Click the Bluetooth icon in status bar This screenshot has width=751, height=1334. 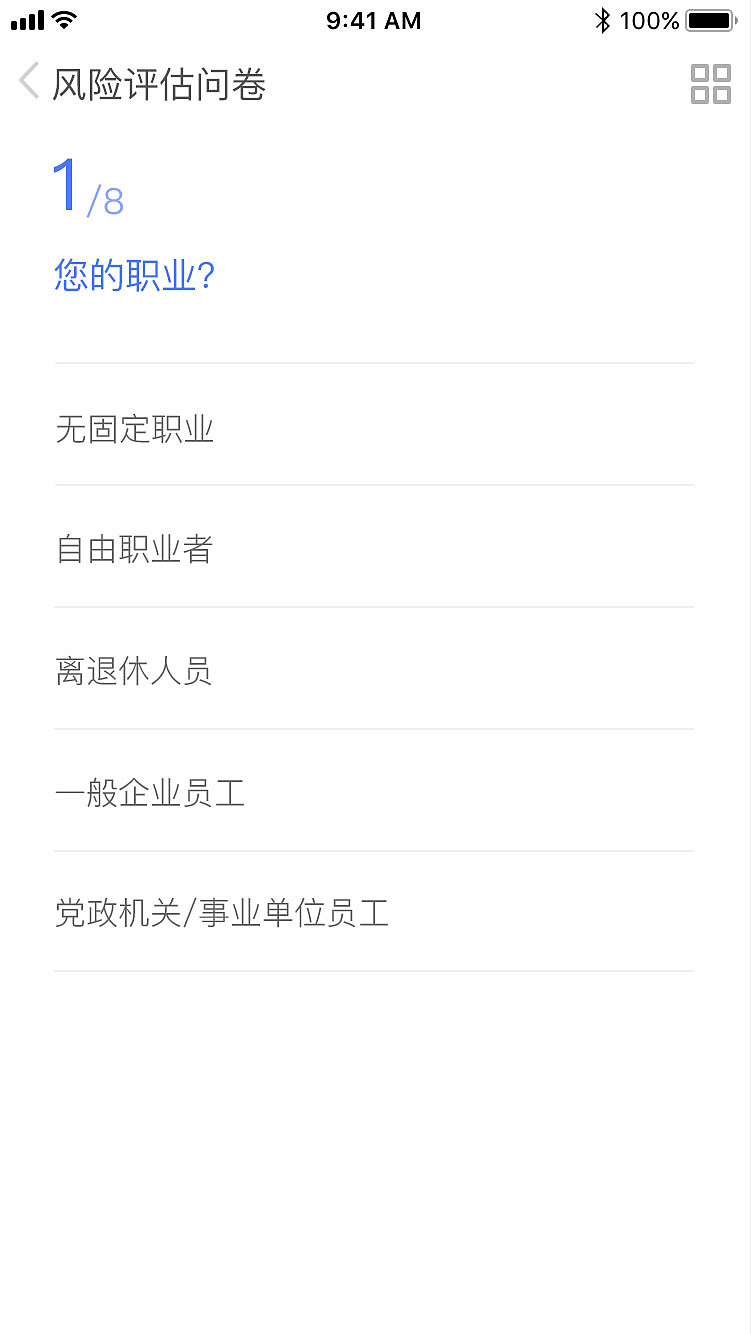(x=604, y=19)
